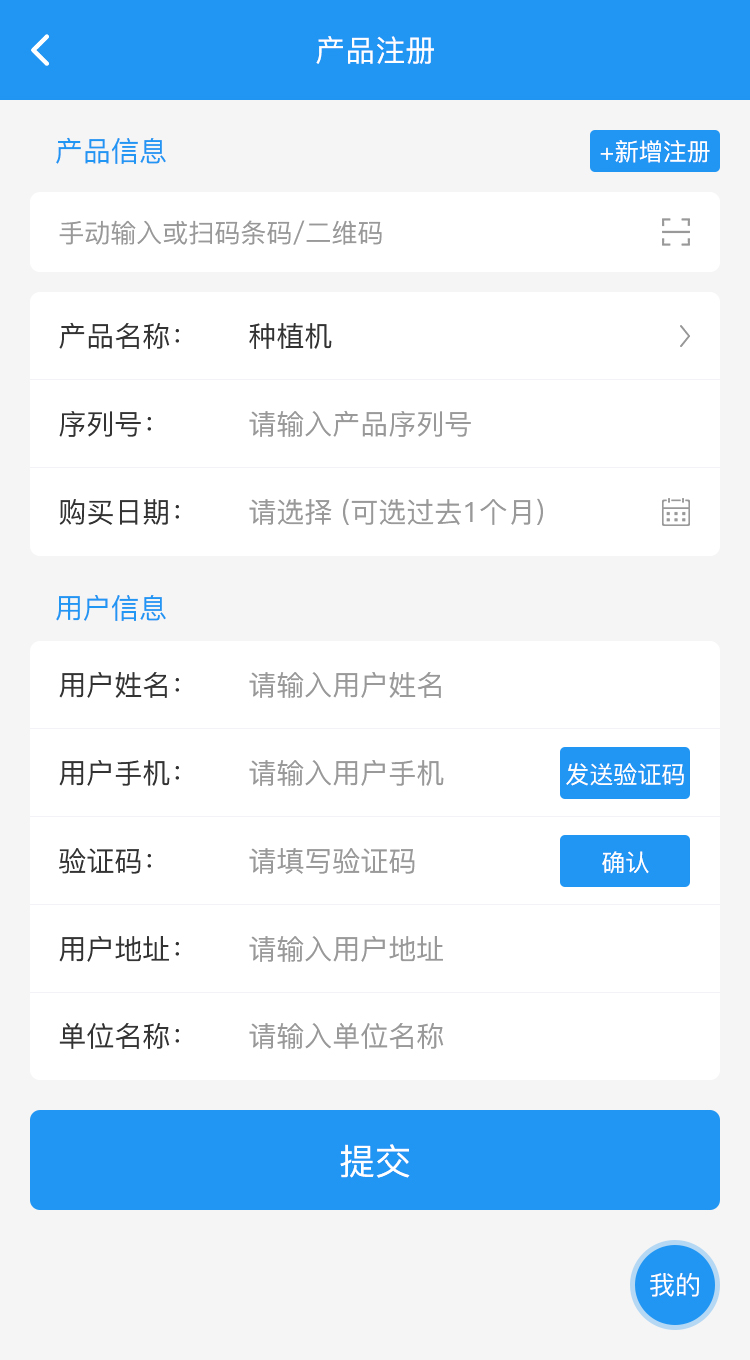The width and height of the screenshot is (750, 1360).
Task: Select the 验证码 input field
Action: coord(395,861)
